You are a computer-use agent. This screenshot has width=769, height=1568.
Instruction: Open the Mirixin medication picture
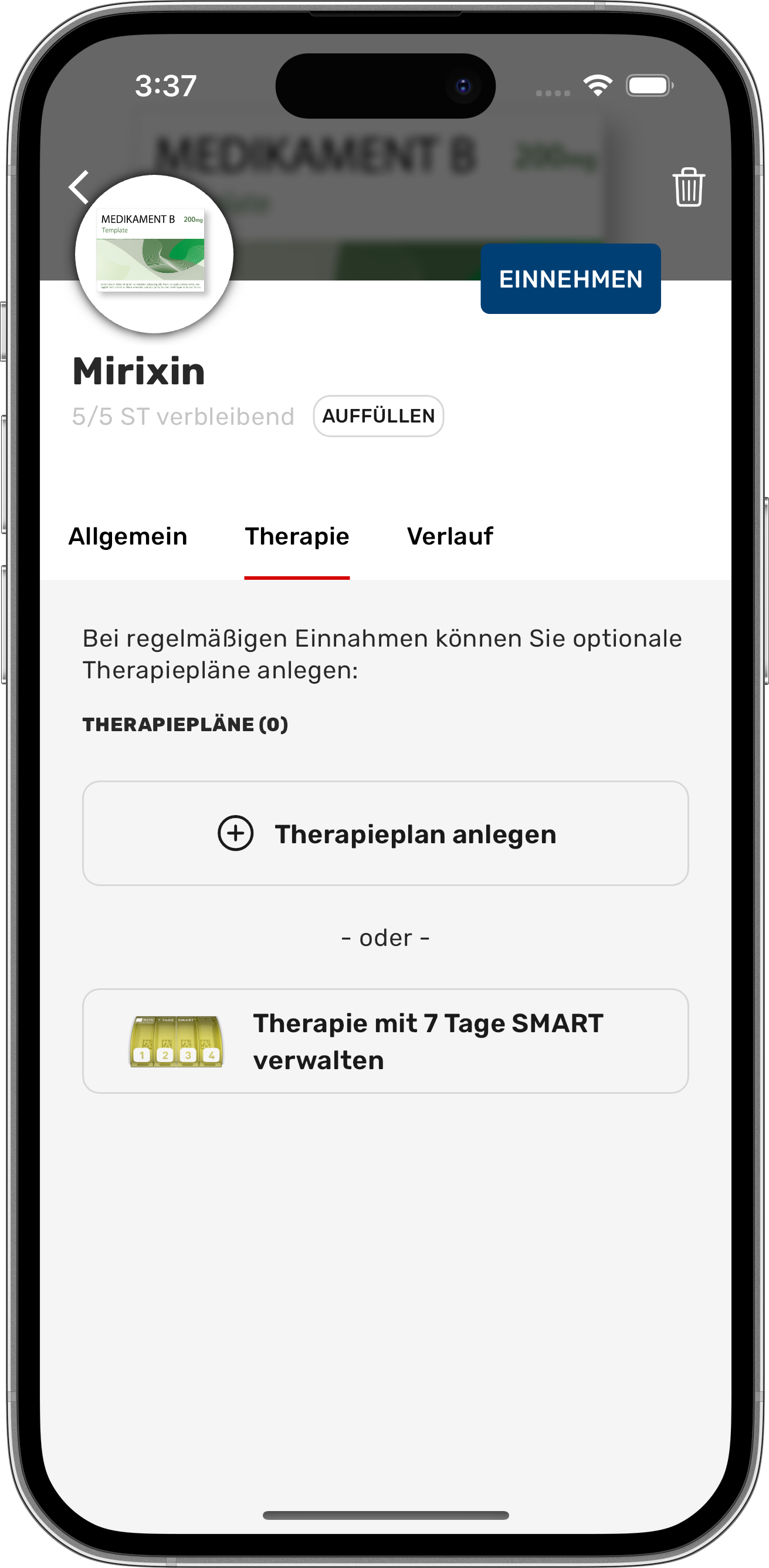pos(154,254)
